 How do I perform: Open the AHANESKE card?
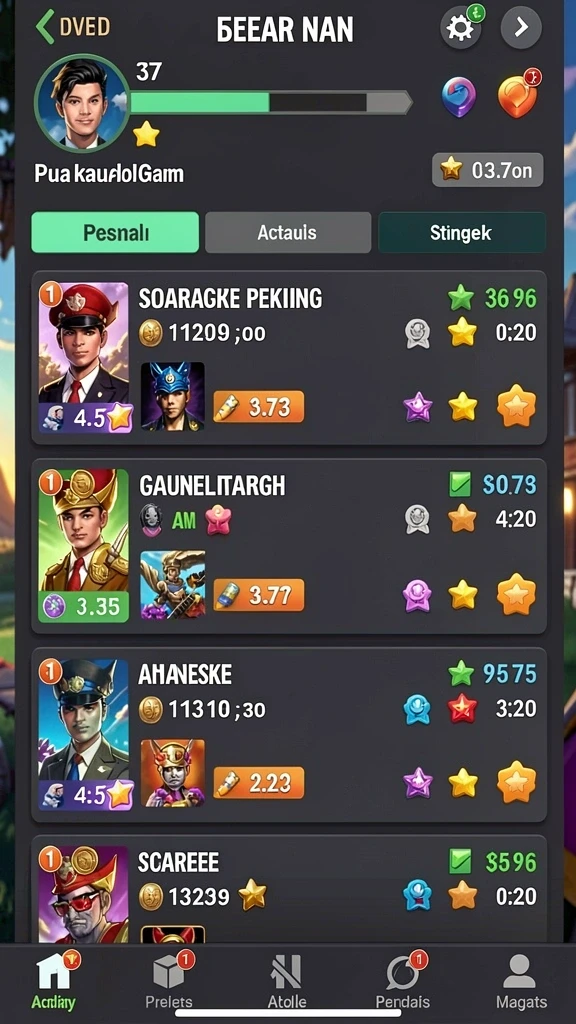pos(289,735)
